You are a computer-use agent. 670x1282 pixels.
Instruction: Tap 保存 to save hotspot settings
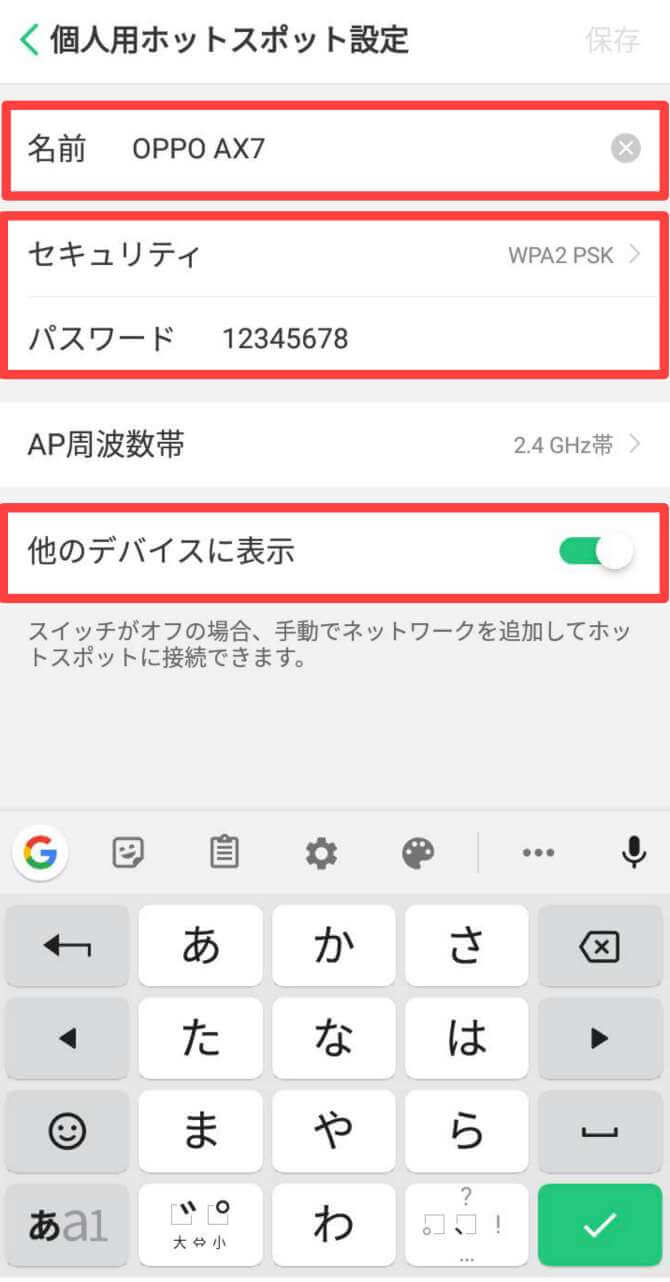pyautogui.click(x=611, y=40)
